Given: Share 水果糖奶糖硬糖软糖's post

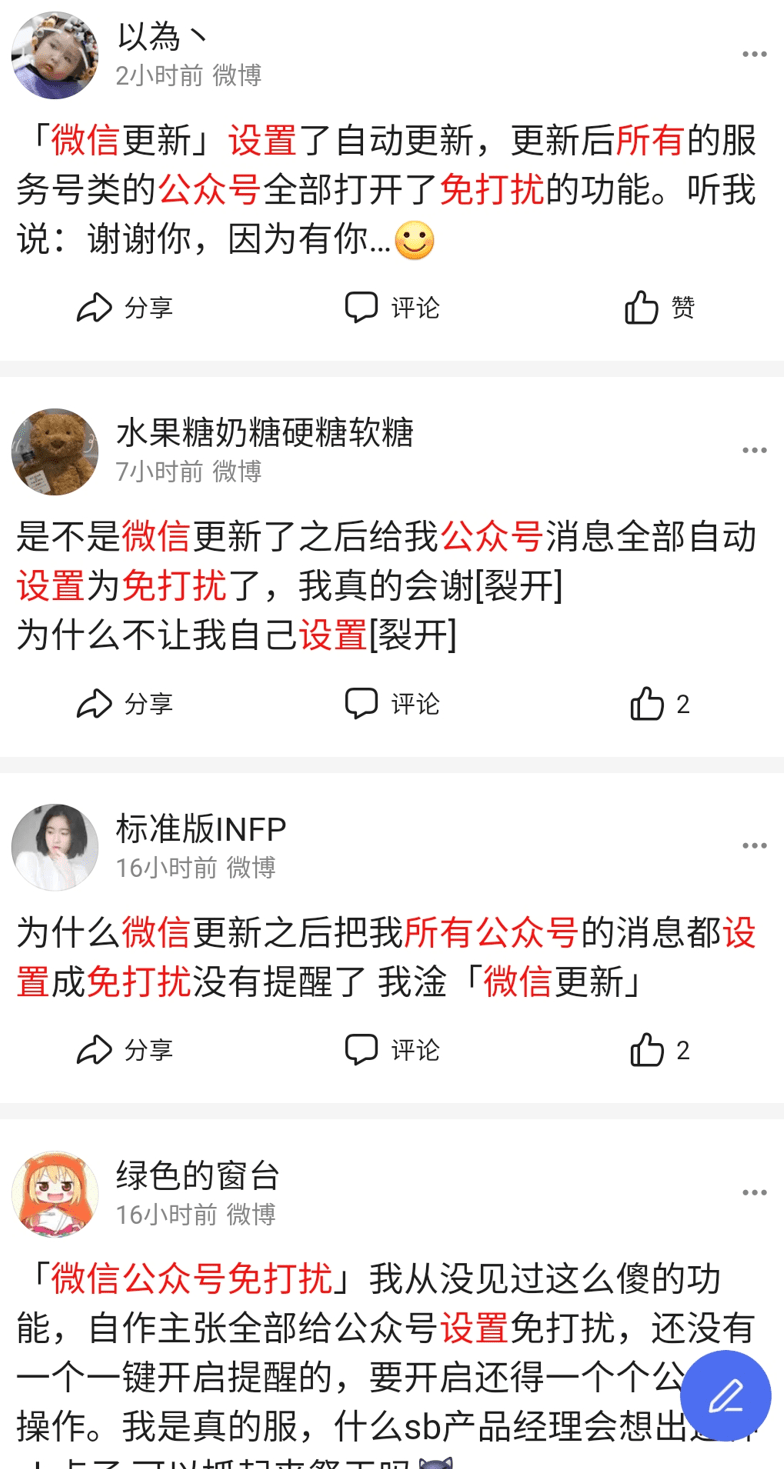Looking at the screenshot, I should (124, 704).
